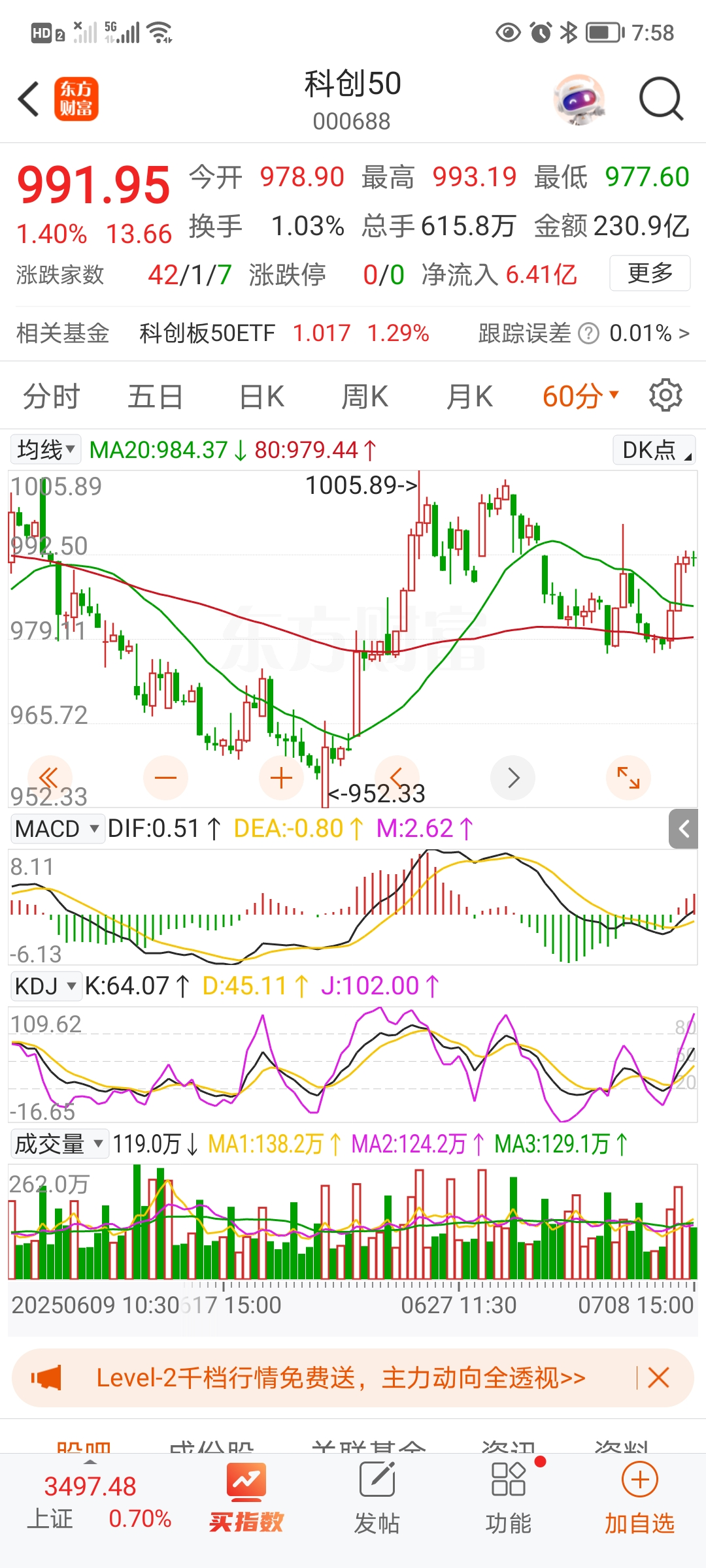
Task: Dismiss the Level-2 promotion banner
Action: point(658,1378)
